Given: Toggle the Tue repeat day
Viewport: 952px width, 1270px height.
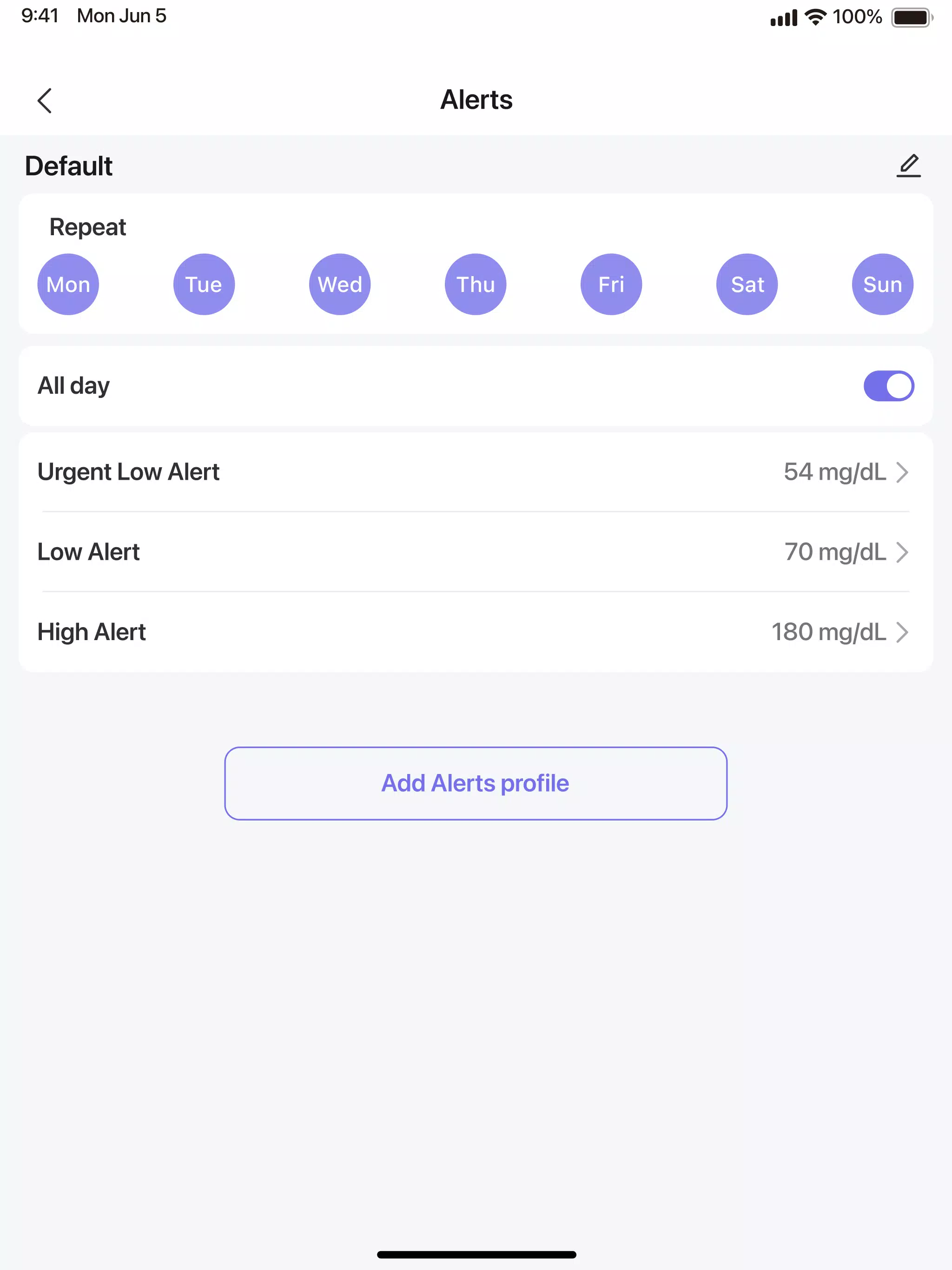Looking at the screenshot, I should (204, 284).
